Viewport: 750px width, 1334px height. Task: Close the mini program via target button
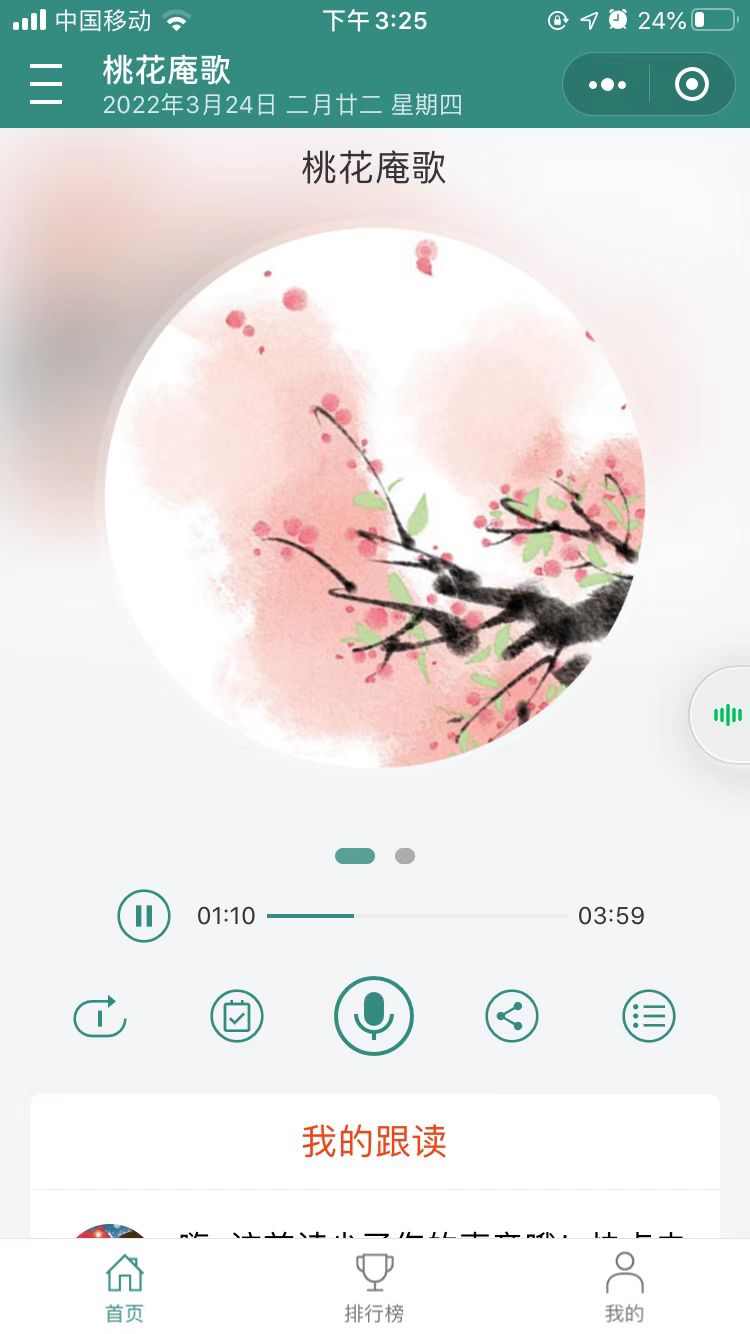point(692,85)
